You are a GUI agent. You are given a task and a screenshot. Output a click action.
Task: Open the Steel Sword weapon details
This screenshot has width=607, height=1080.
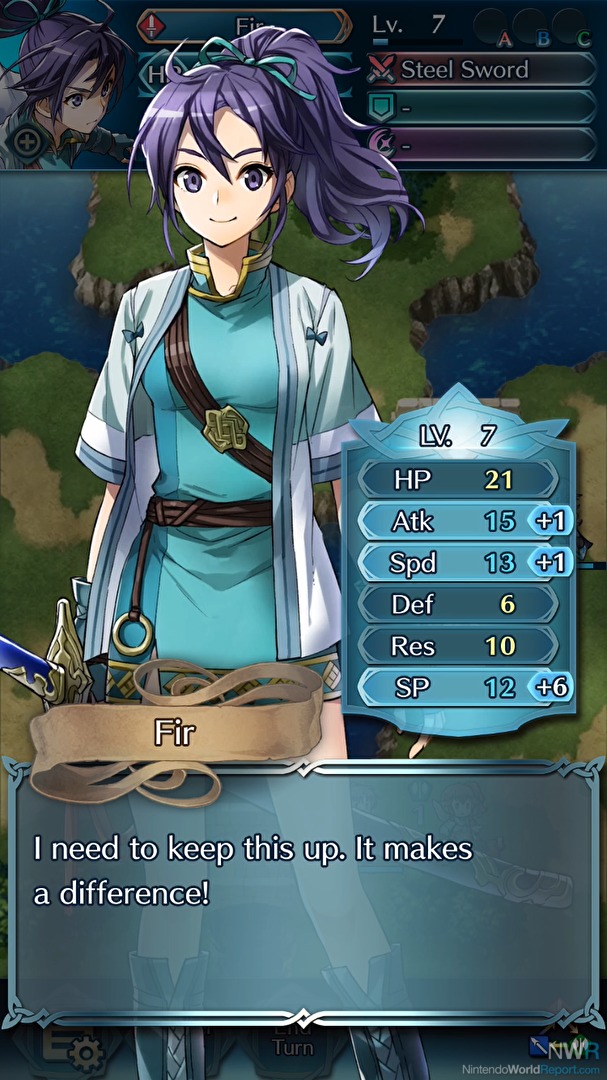(x=481, y=70)
